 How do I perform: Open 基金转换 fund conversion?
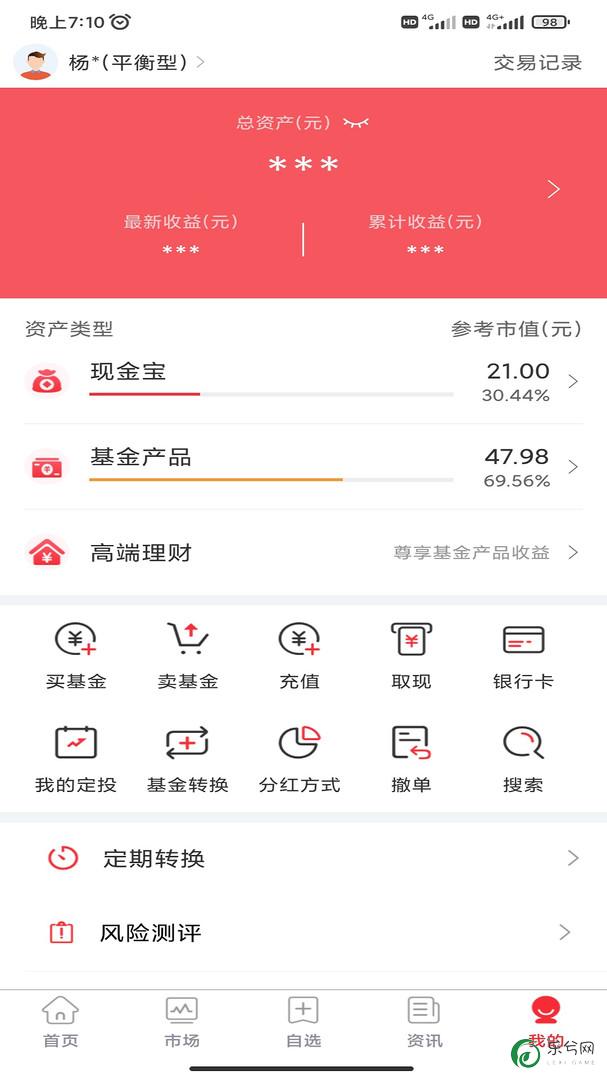[187, 759]
